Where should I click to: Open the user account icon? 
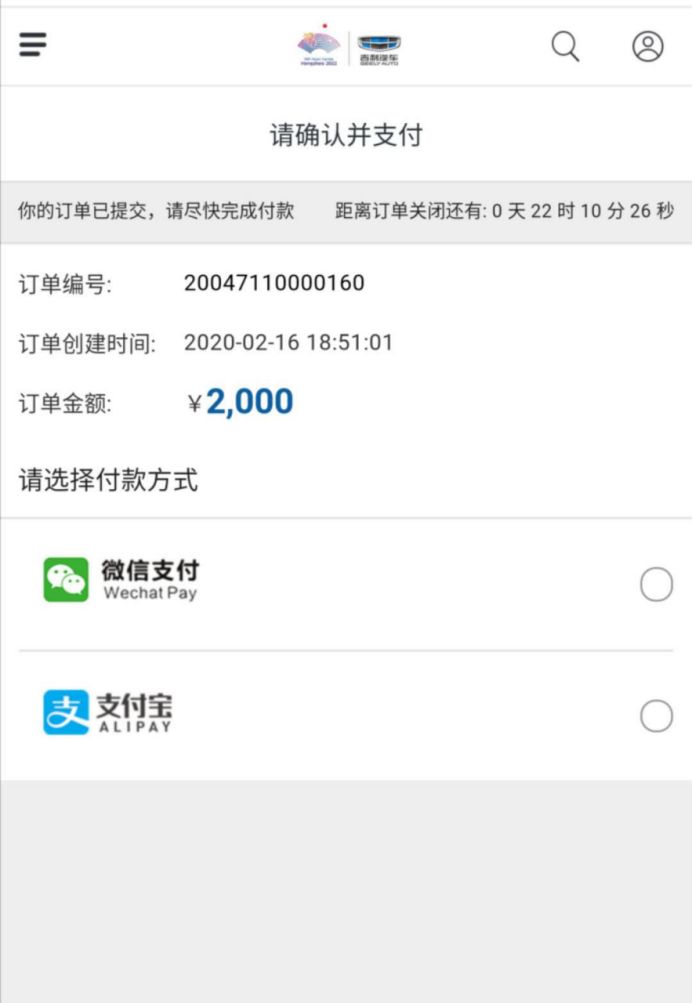pos(648,46)
